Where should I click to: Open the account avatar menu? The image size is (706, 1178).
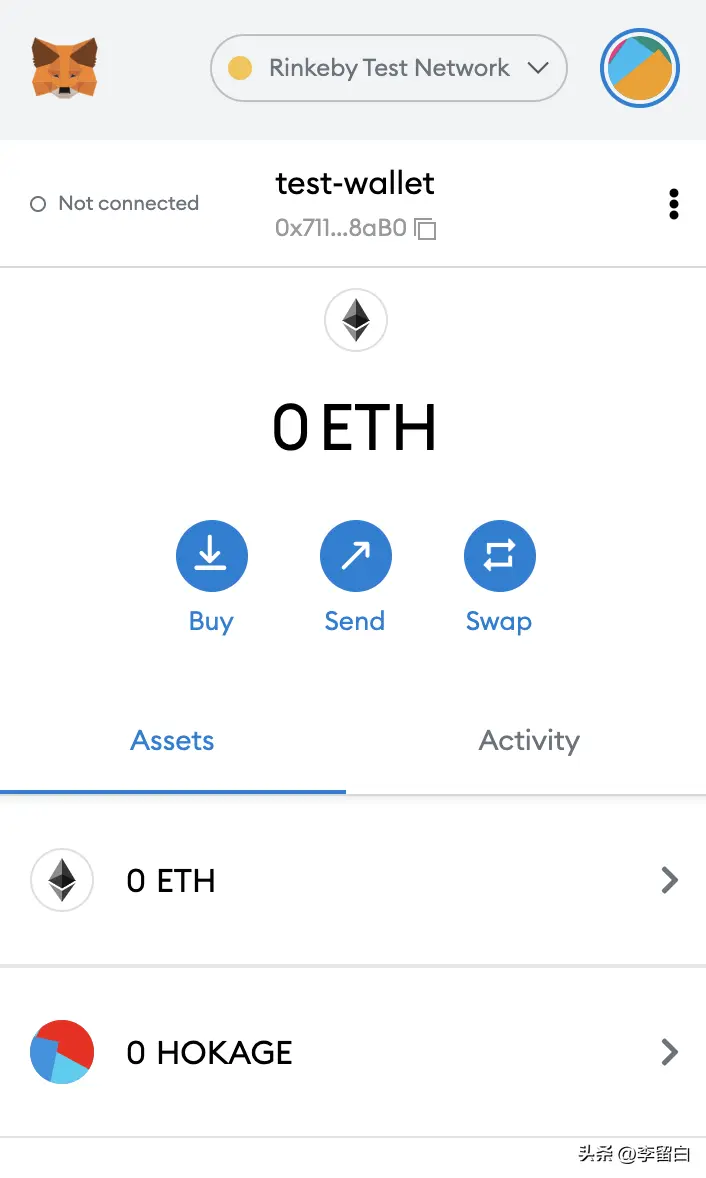[x=640, y=68]
